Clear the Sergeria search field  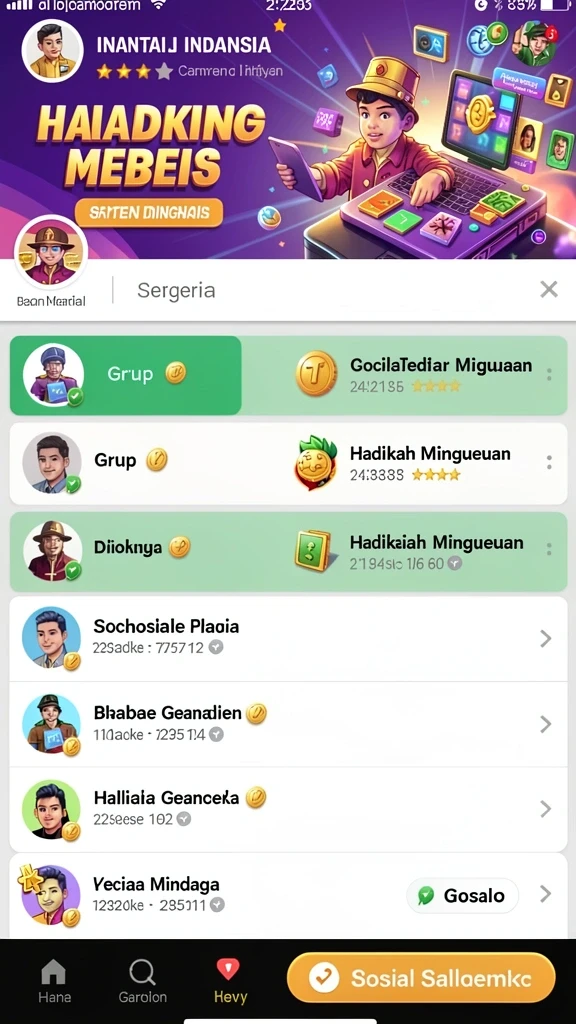549,289
